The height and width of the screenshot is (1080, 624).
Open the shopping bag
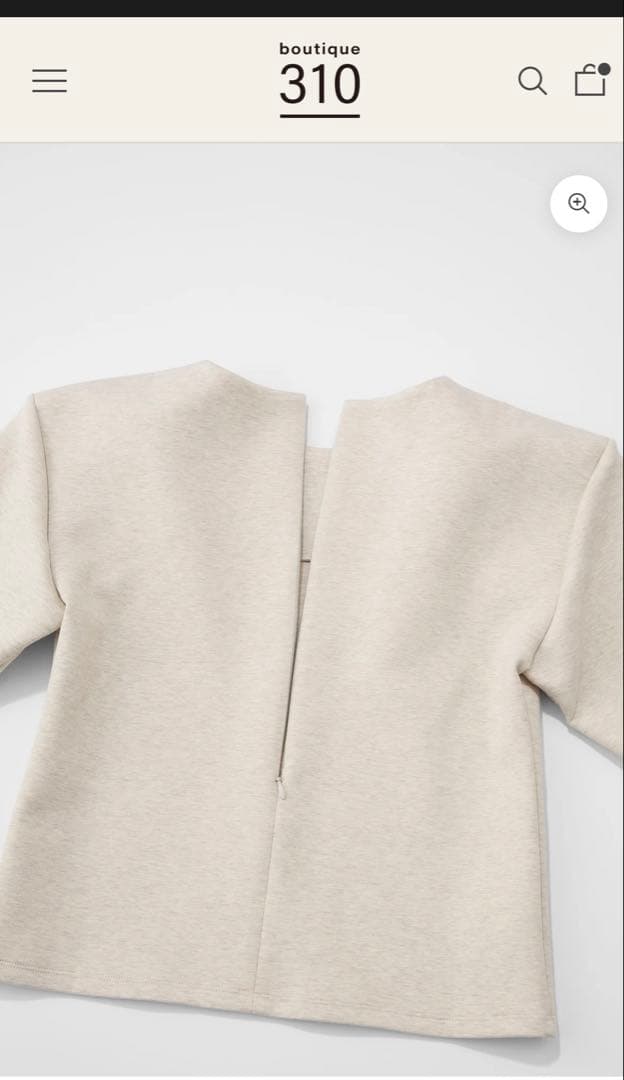click(590, 80)
